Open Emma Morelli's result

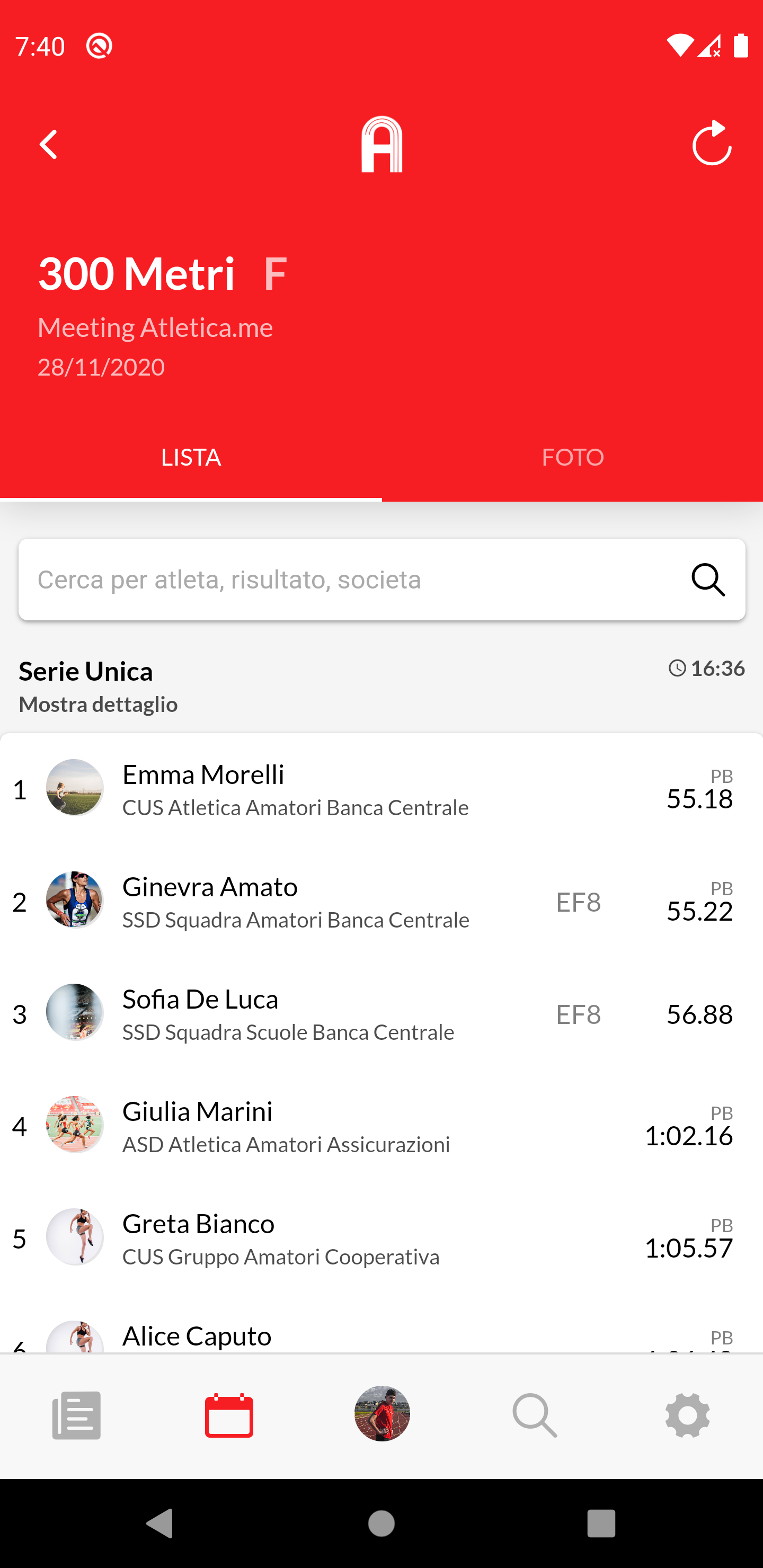[381, 789]
